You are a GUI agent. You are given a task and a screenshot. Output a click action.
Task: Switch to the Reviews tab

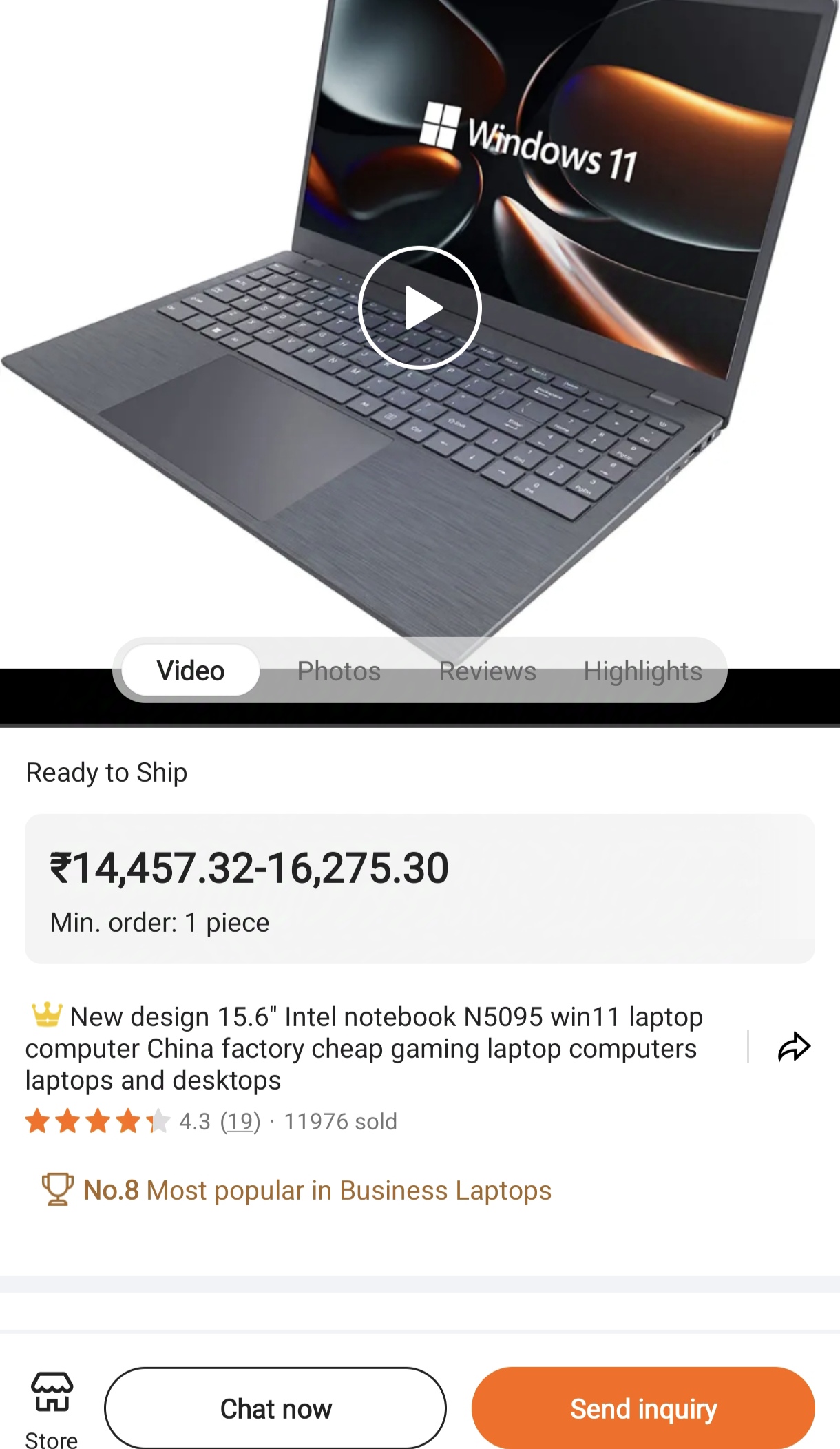[487, 671]
